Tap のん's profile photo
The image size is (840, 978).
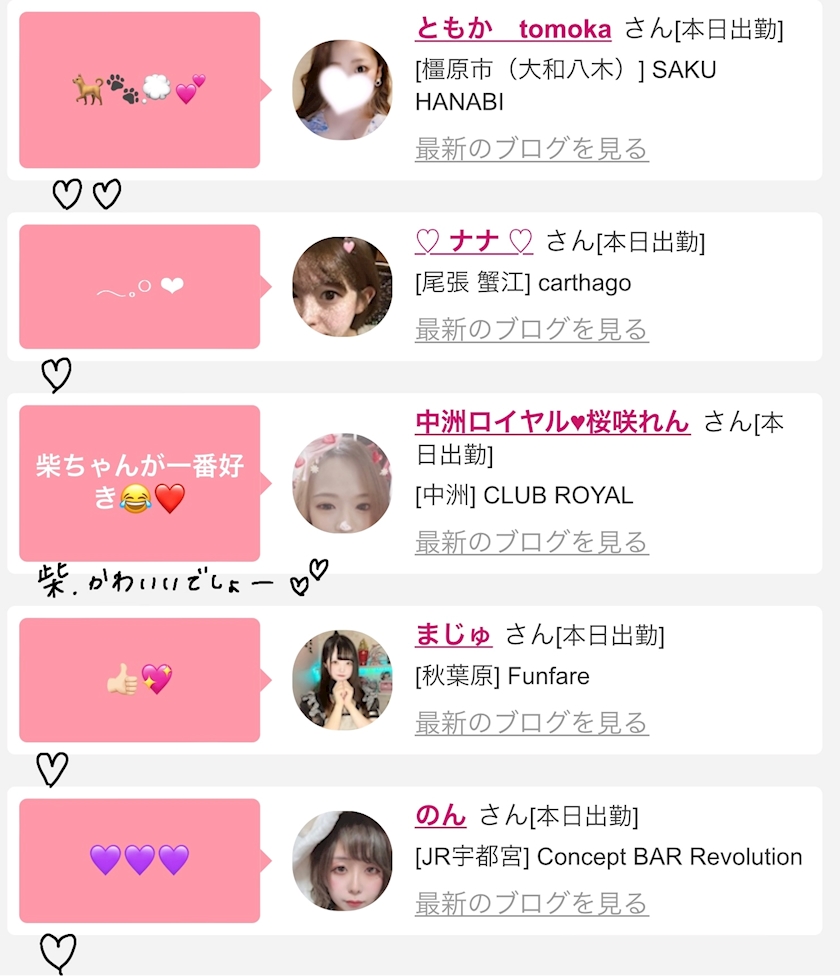(x=342, y=860)
